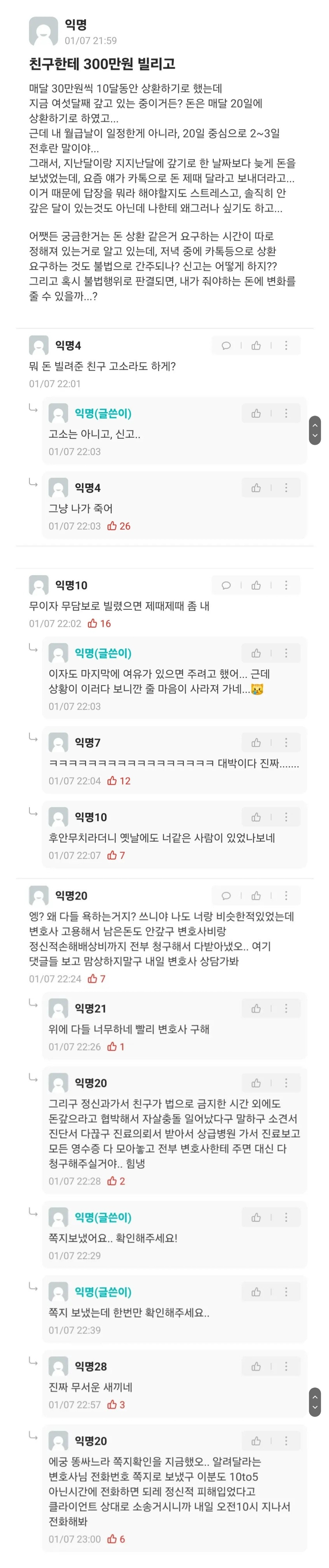Like 익명21's reply '빨리 변호사 구해'
This screenshot has height=1568, width=329.
256,1009
